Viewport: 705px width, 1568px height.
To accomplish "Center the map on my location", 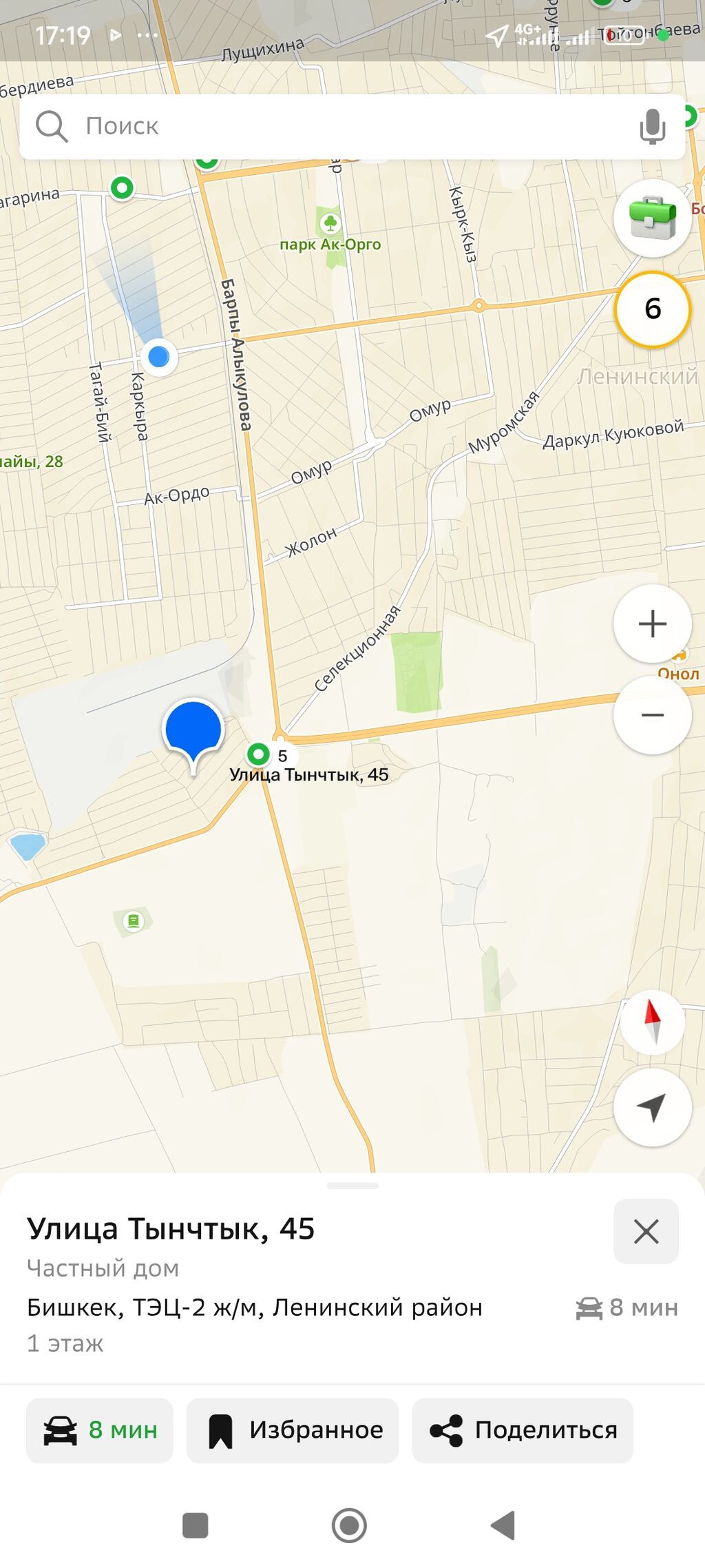I will tap(652, 1107).
